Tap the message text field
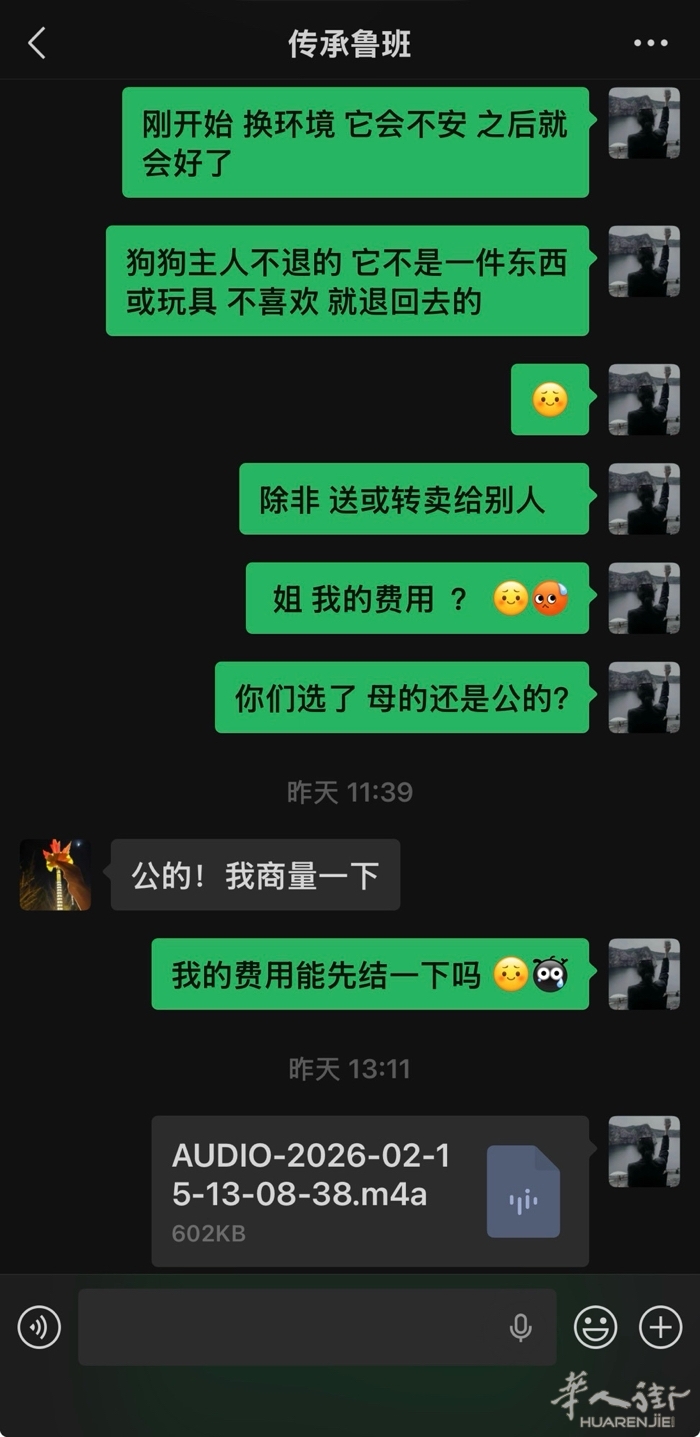The width and height of the screenshot is (700, 1437). click(x=290, y=1328)
